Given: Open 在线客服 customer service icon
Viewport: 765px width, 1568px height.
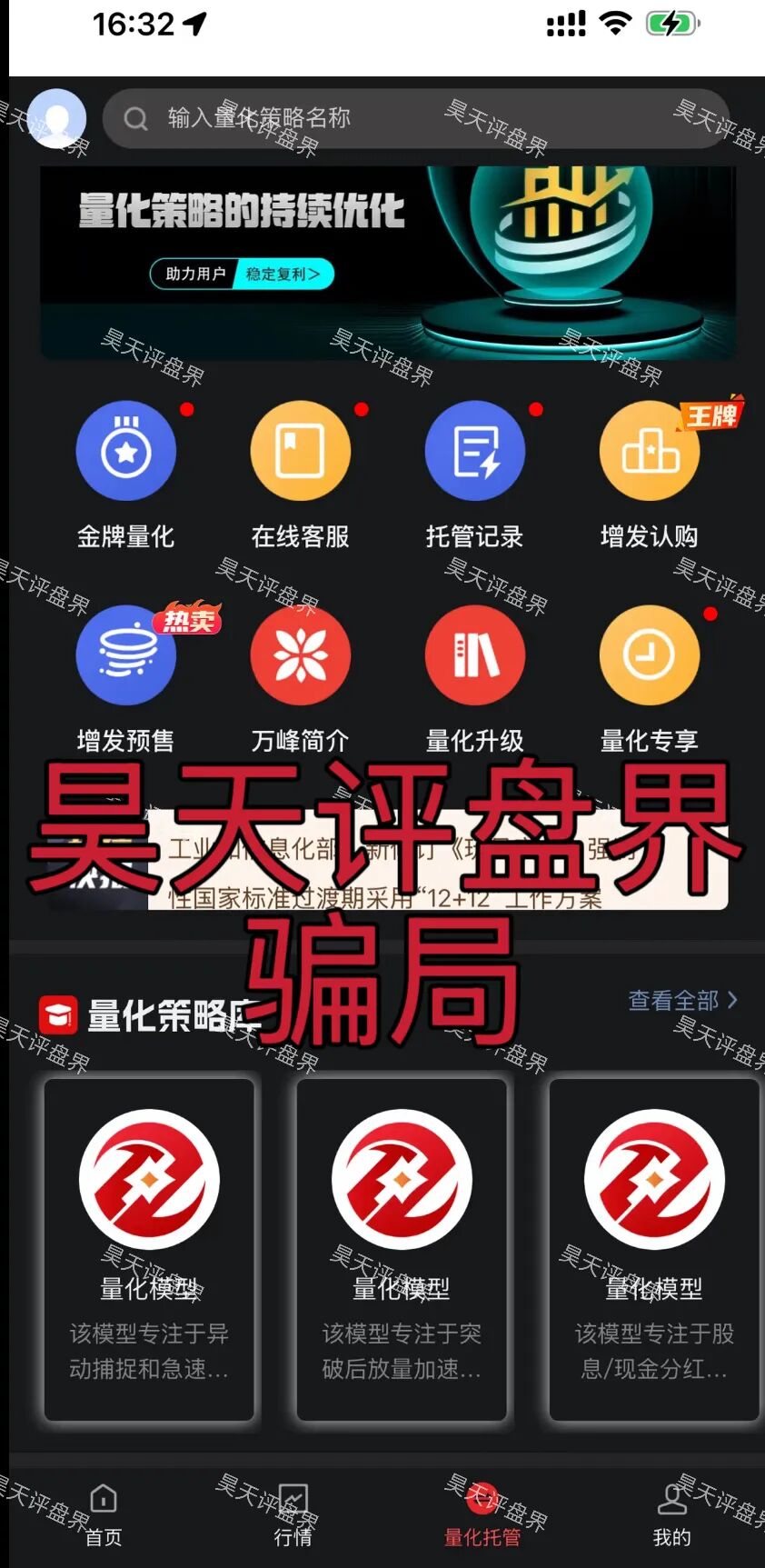Looking at the screenshot, I should coord(301,452).
